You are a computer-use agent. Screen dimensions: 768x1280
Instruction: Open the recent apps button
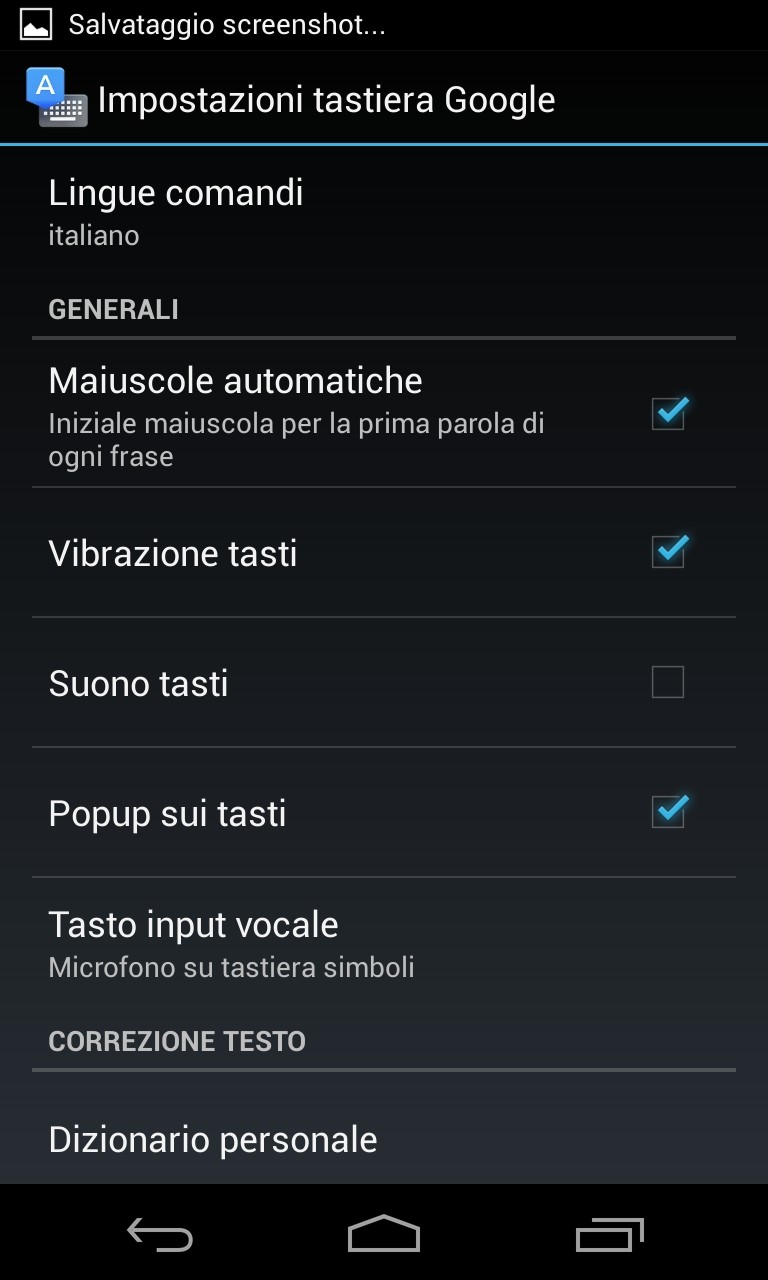(x=609, y=1233)
